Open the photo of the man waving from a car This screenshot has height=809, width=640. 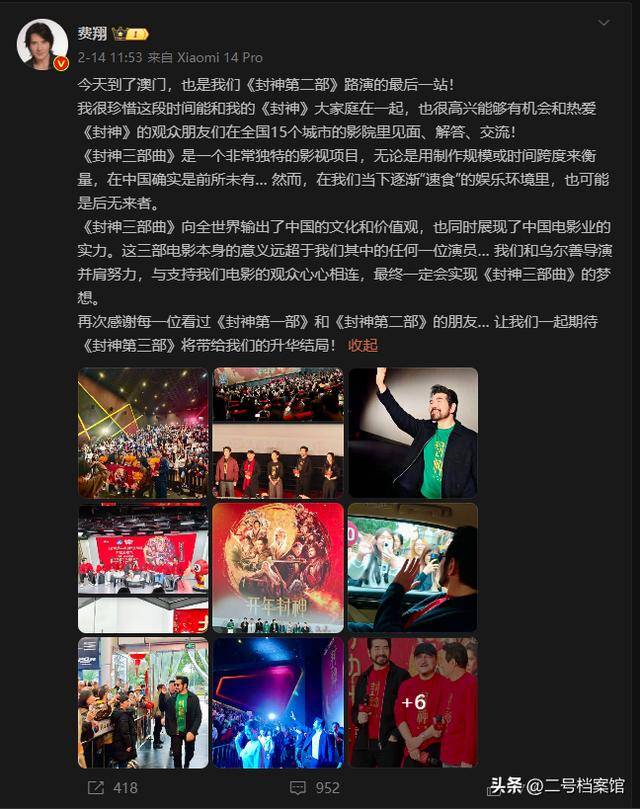pos(412,567)
